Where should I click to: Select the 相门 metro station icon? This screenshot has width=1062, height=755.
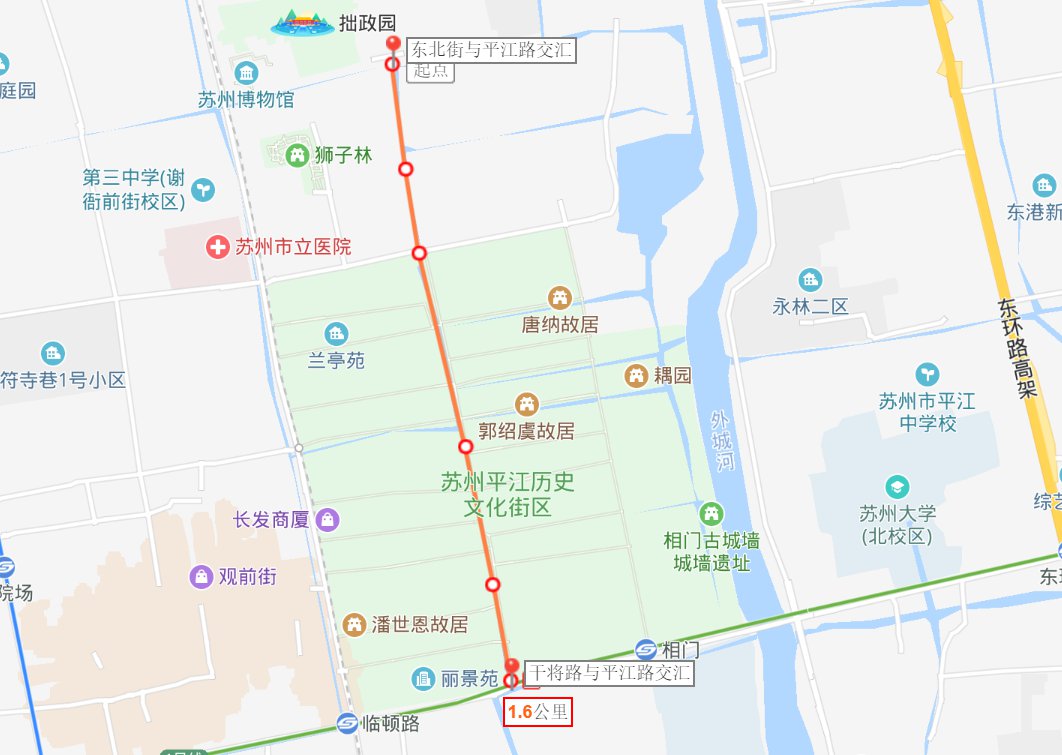tap(646, 650)
